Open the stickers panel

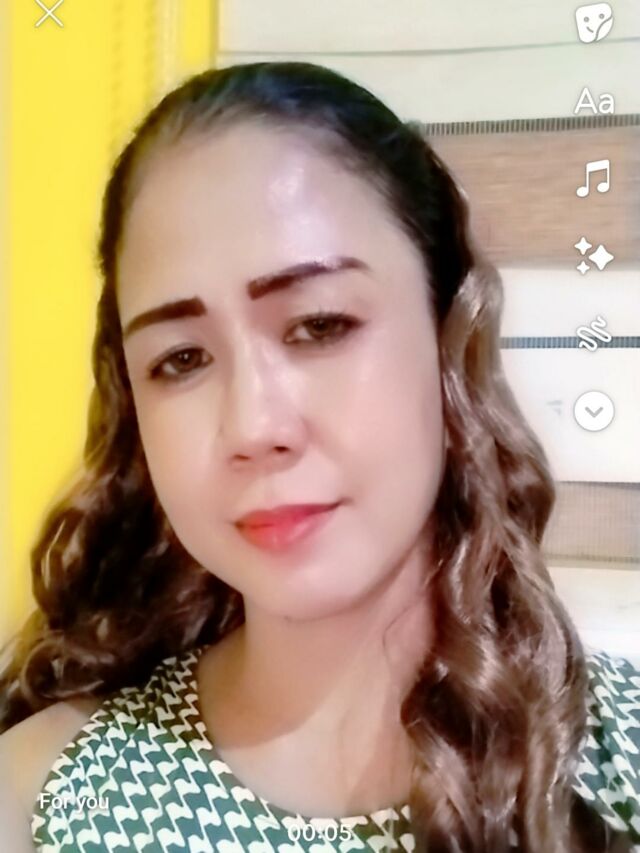click(x=594, y=22)
